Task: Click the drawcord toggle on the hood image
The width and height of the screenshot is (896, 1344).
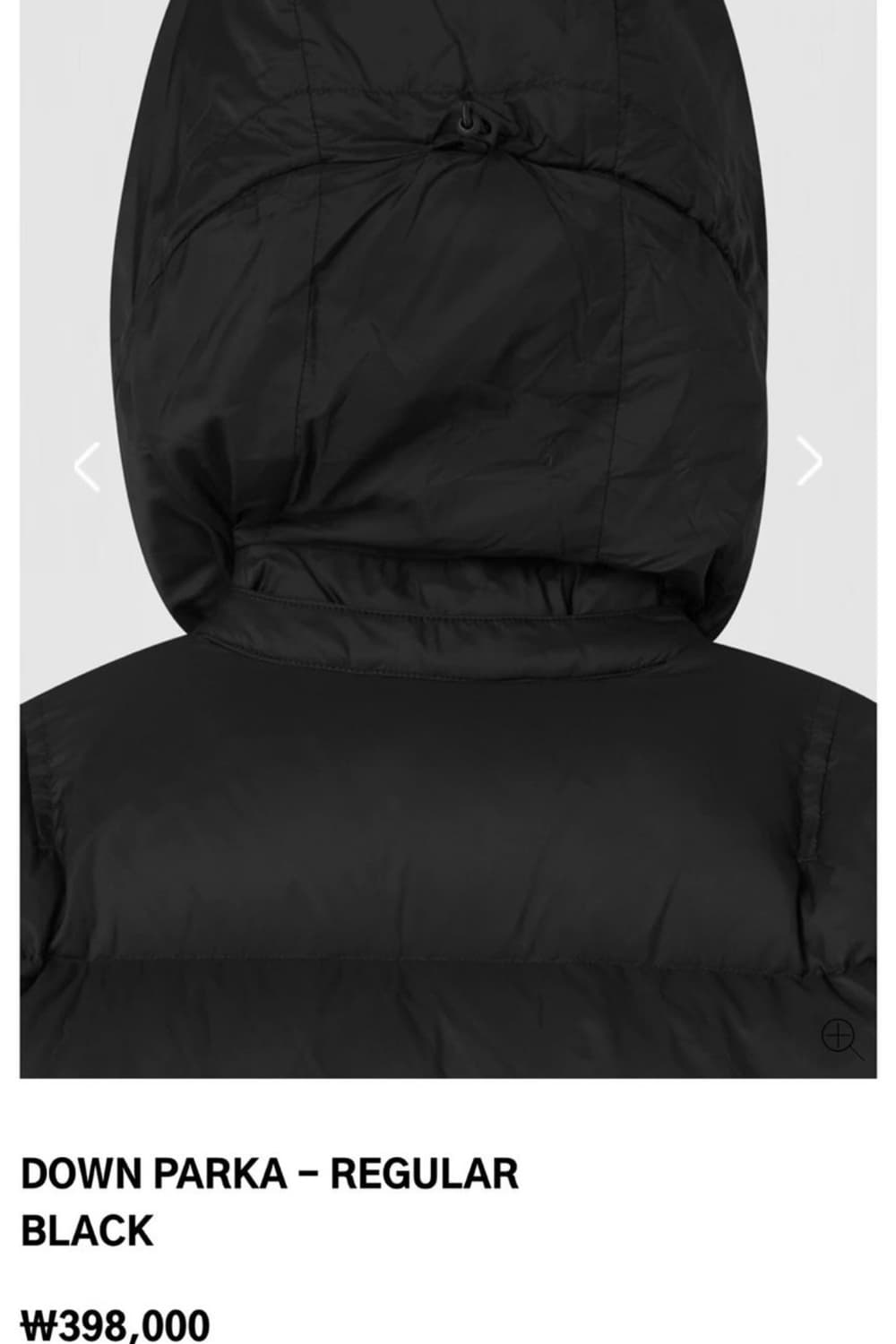Action: pos(470,123)
